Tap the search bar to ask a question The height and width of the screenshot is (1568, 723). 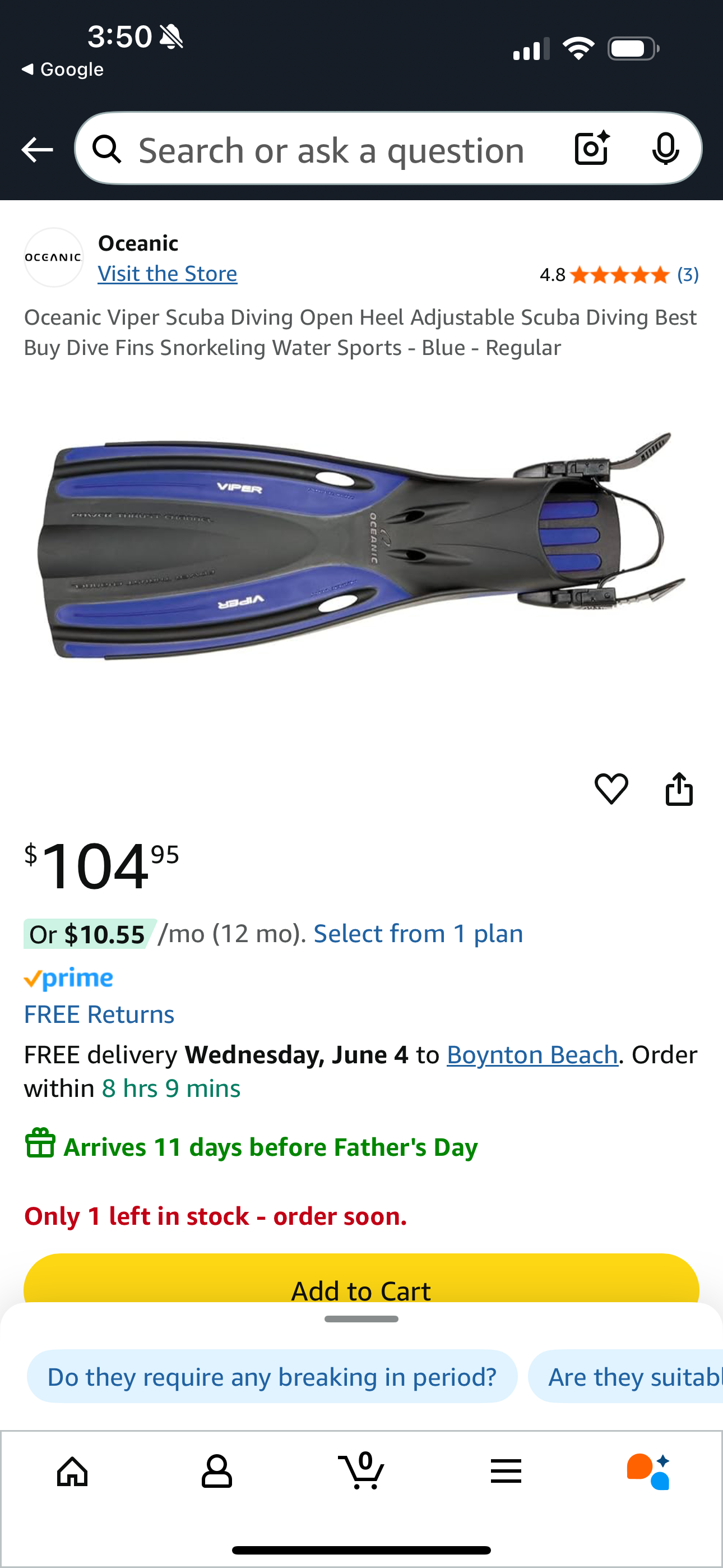pos(332,149)
